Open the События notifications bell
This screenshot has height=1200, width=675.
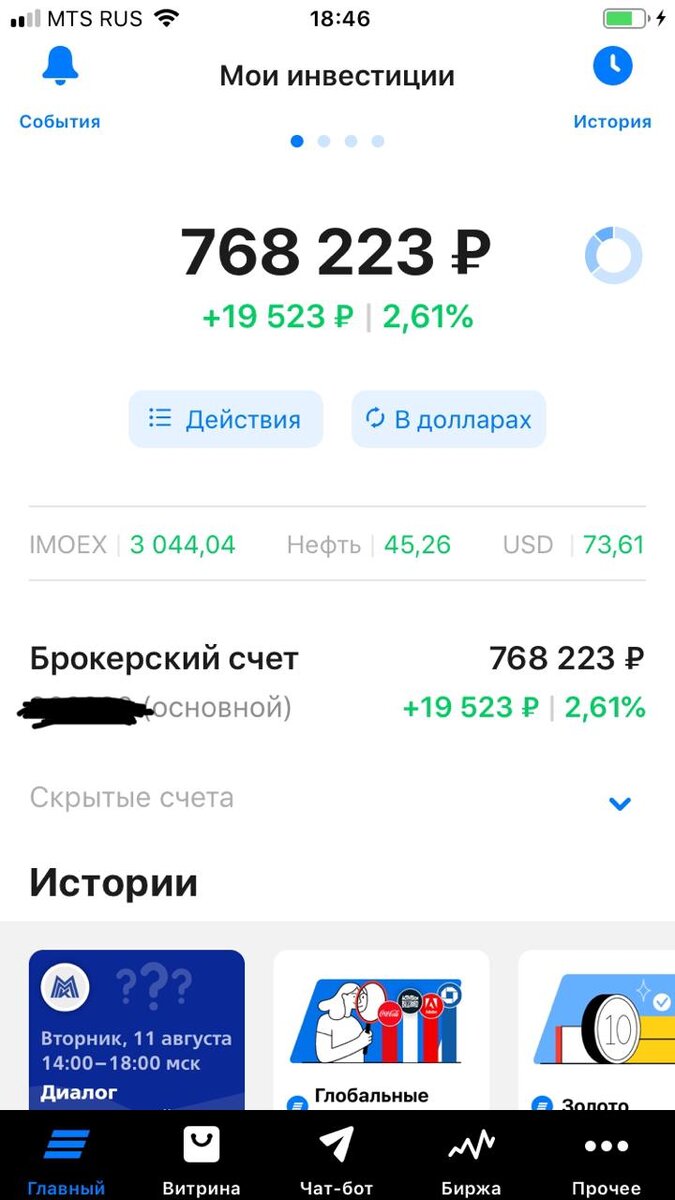coord(60,68)
